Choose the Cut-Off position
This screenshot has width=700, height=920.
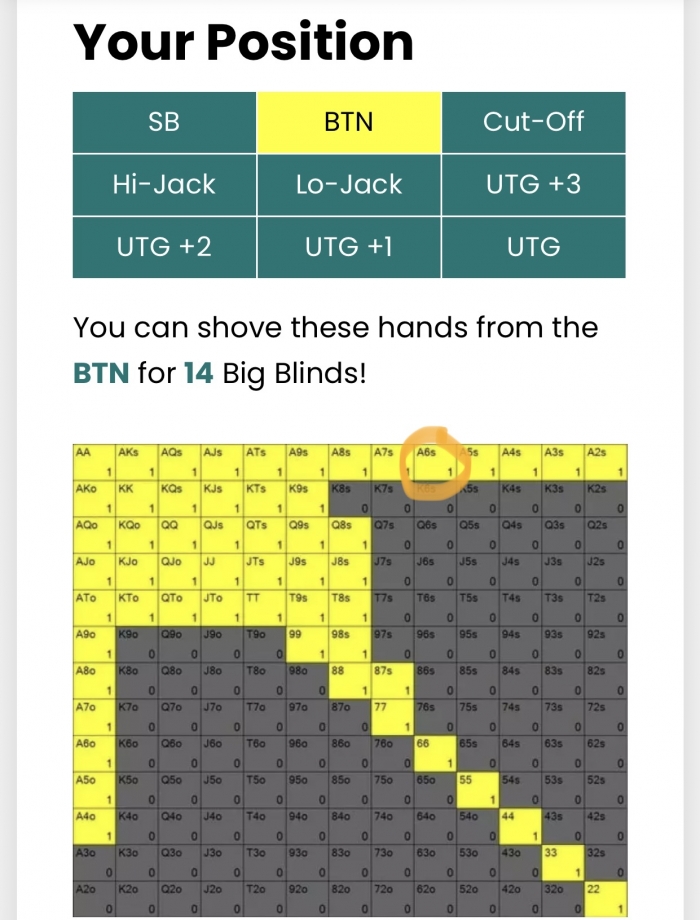coord(533,122)
